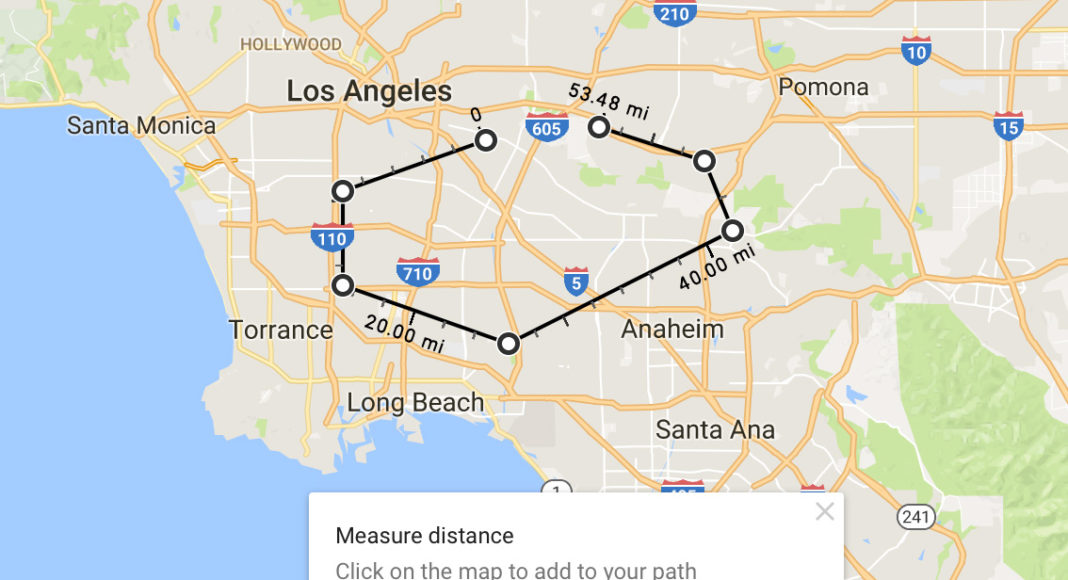Tap the path's starting point marked 0

click(485, 140)
